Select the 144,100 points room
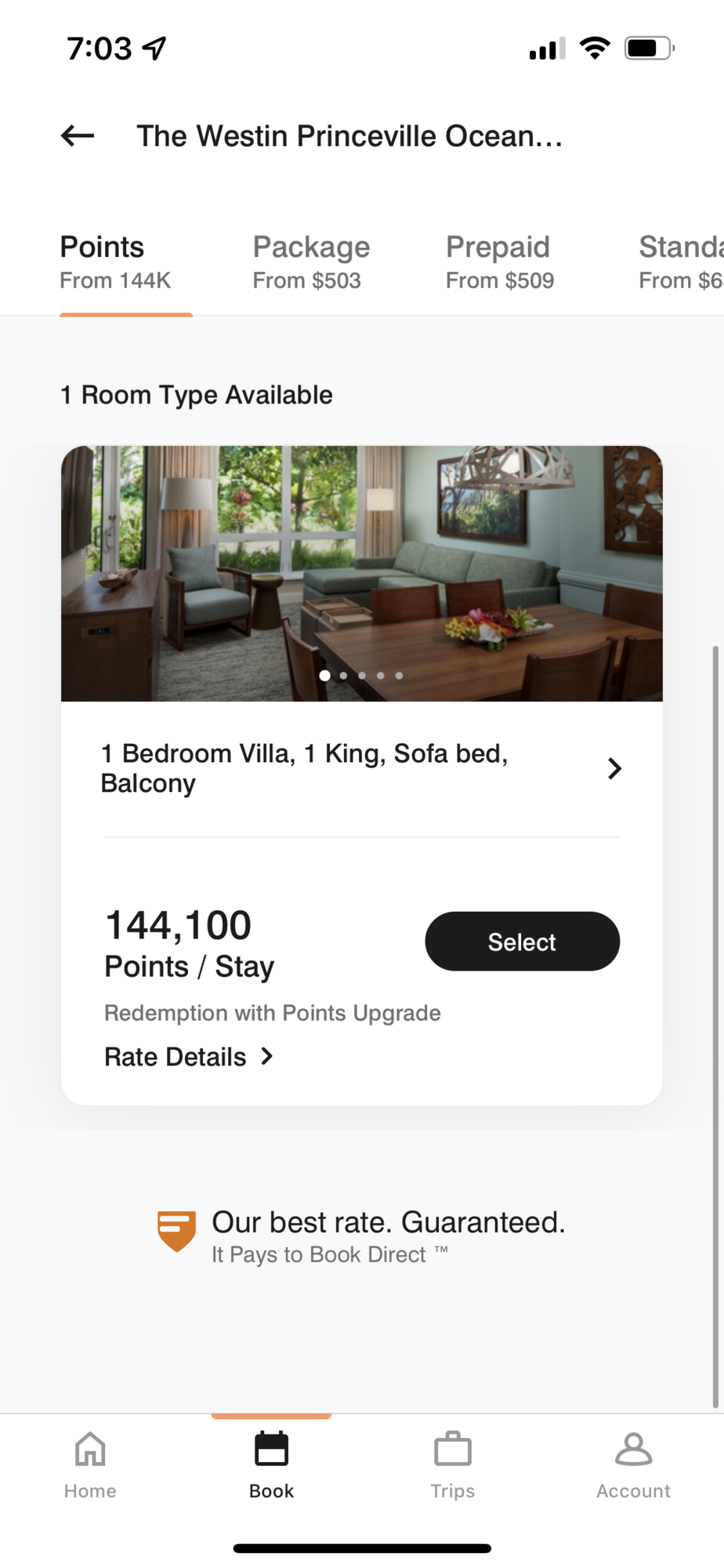This screenshot has height=1568, width=724. pos(522,942)
